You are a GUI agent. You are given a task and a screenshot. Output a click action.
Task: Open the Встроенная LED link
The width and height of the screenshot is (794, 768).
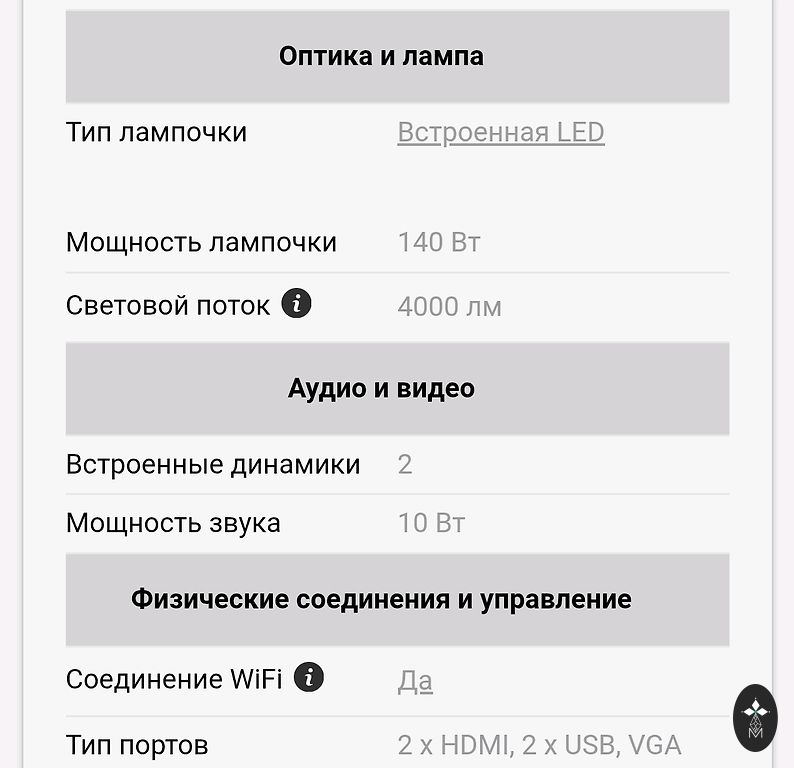tap(500, 132)
